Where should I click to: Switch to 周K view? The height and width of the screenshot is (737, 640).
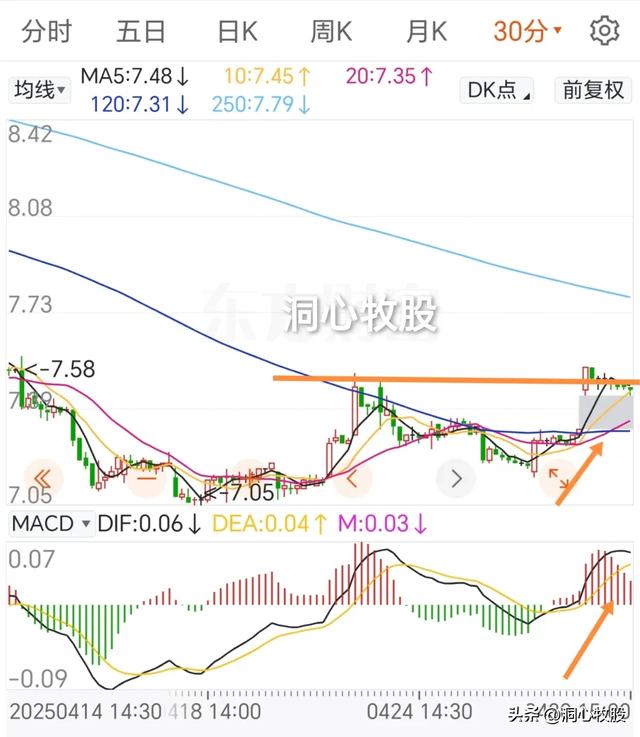[331, 31]
